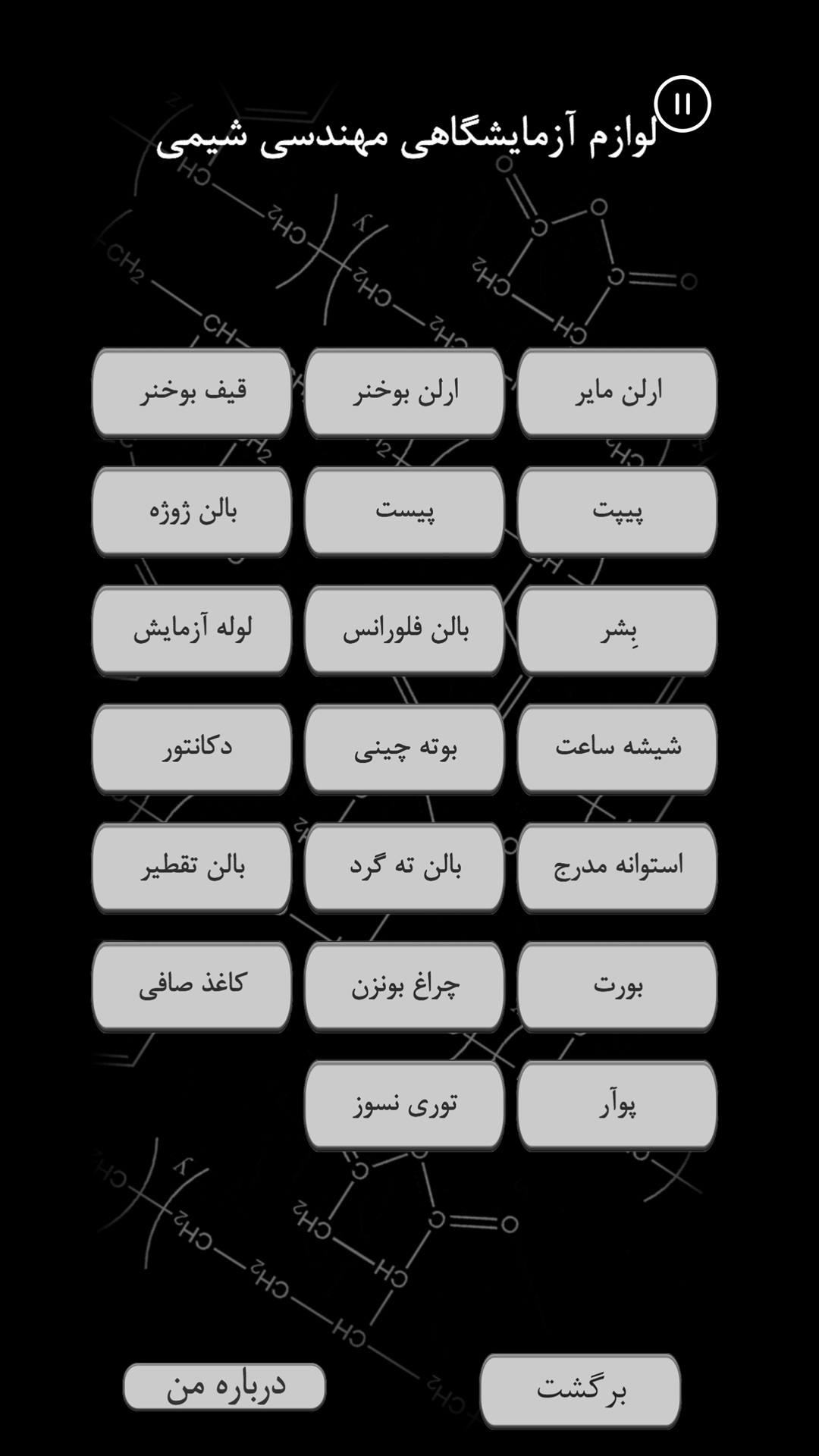
Task: Open کاغذ صافی item
Action: [x=192, y=985]
